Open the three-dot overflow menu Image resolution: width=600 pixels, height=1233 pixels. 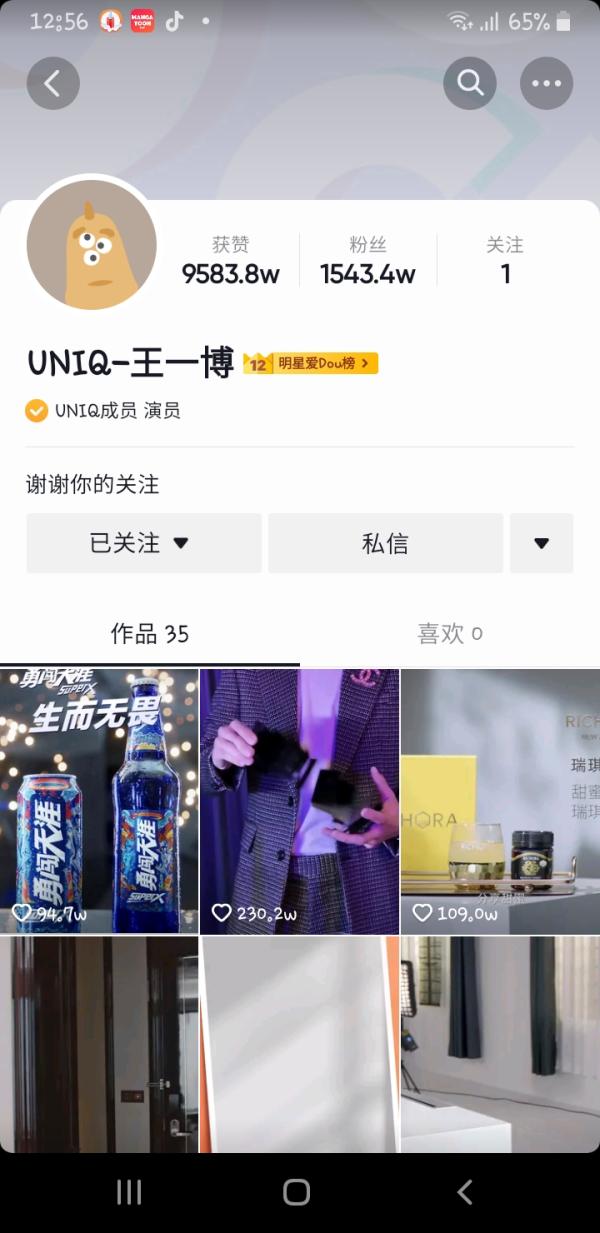point(546,84)
